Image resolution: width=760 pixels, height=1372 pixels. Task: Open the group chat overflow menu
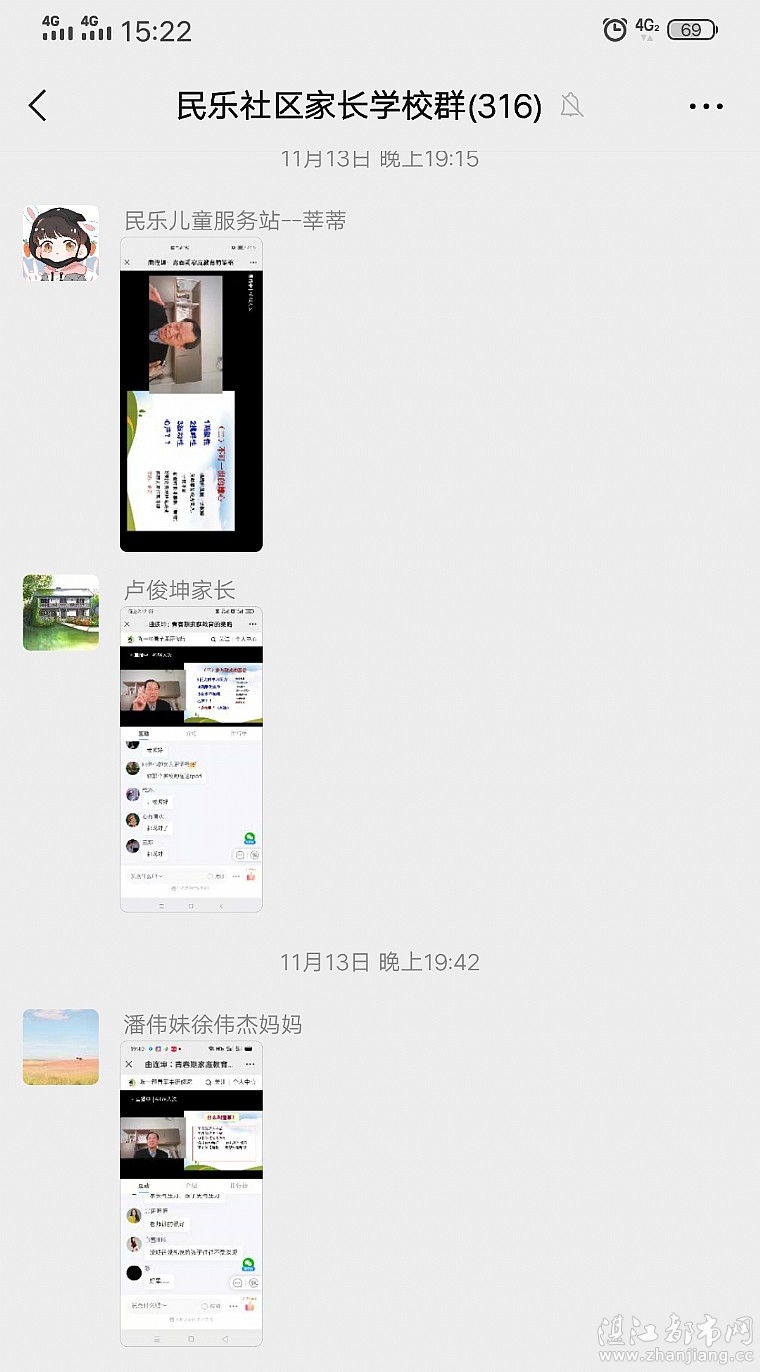[706, 106]
